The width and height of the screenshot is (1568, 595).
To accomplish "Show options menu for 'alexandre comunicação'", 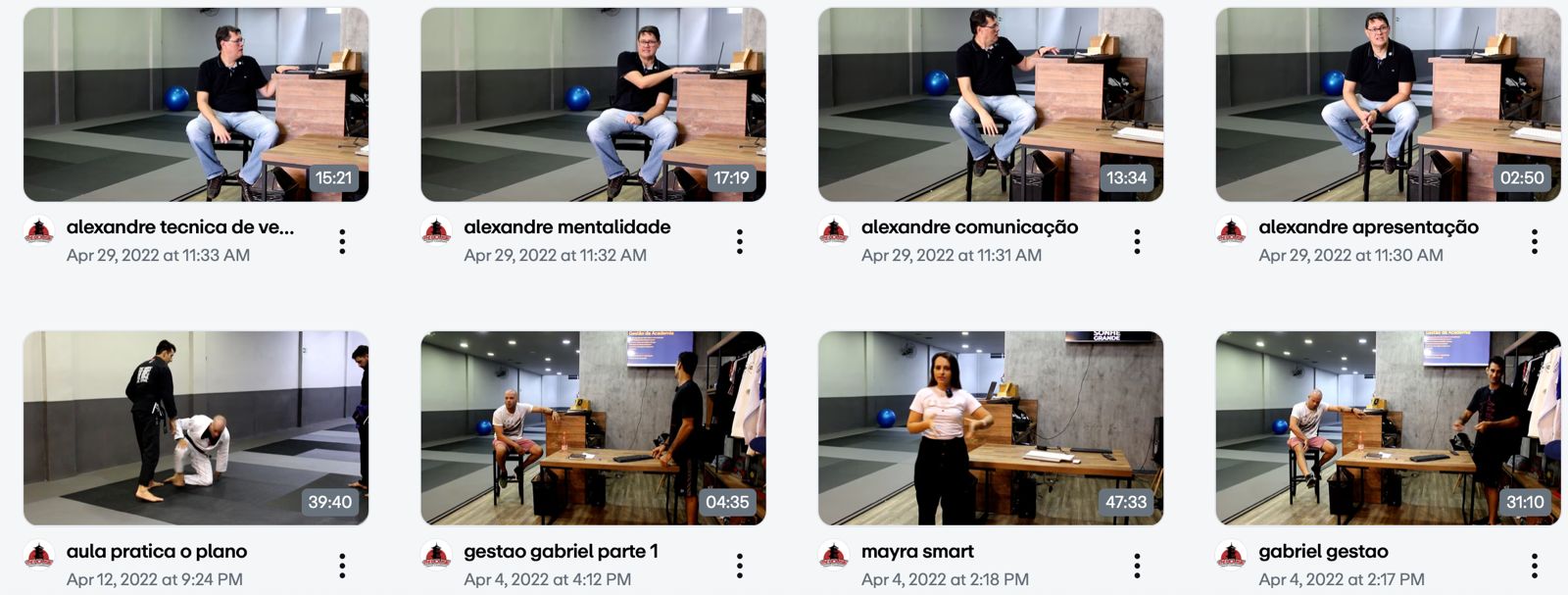I will point(1137,242).
